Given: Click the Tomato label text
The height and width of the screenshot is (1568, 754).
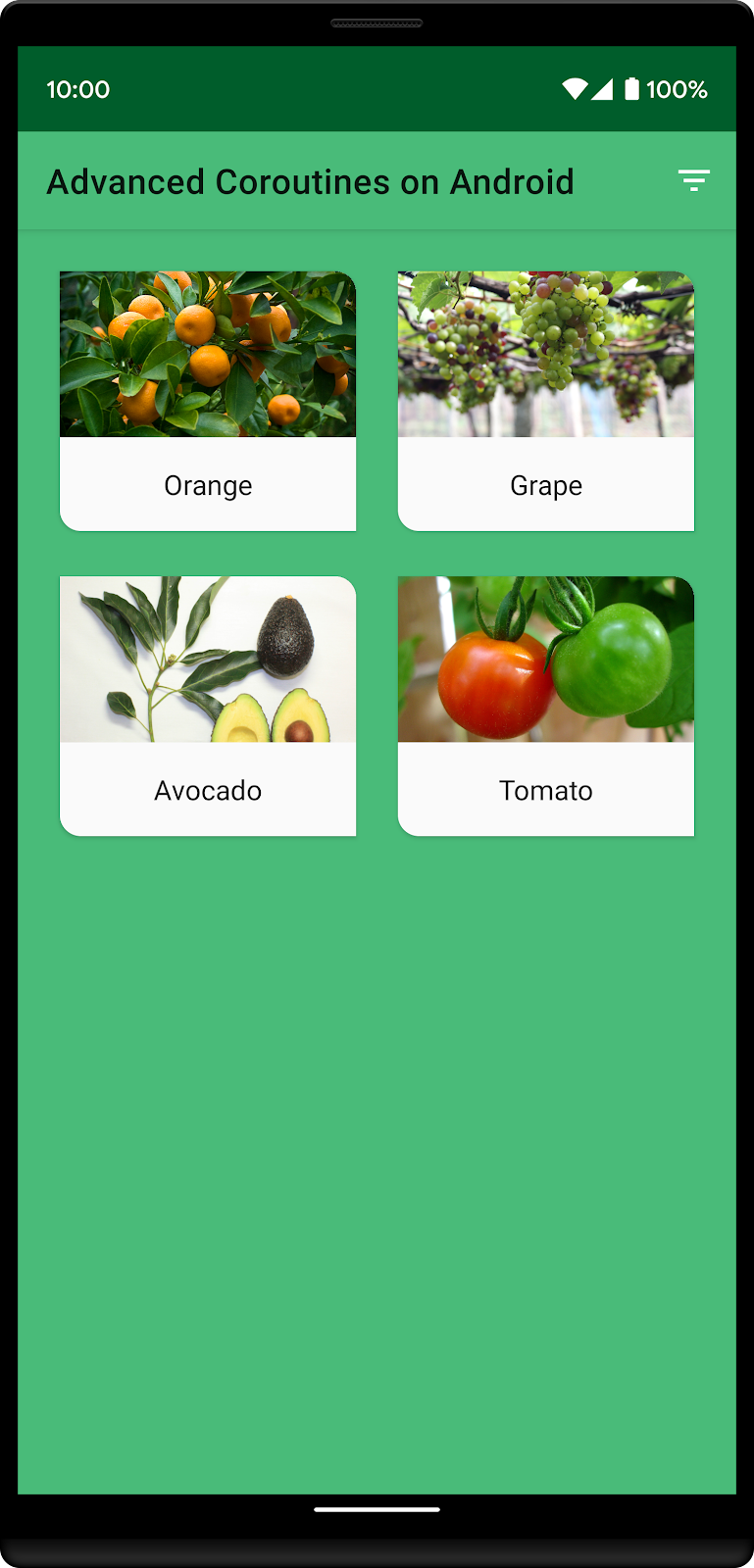Looking at the screenshot, I should [x=545, y=790].
